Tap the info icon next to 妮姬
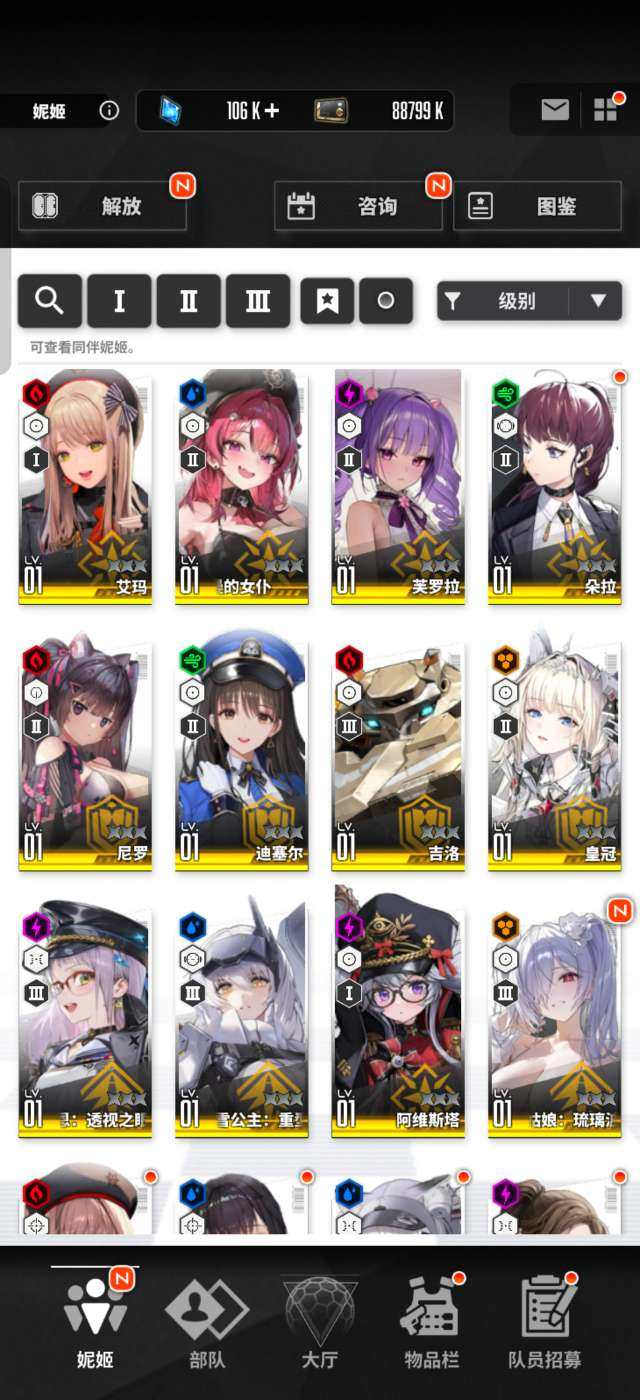Image resolution: width=640 pixels, height=1400 pixels. pyautogui.click(x=109, y=111)
